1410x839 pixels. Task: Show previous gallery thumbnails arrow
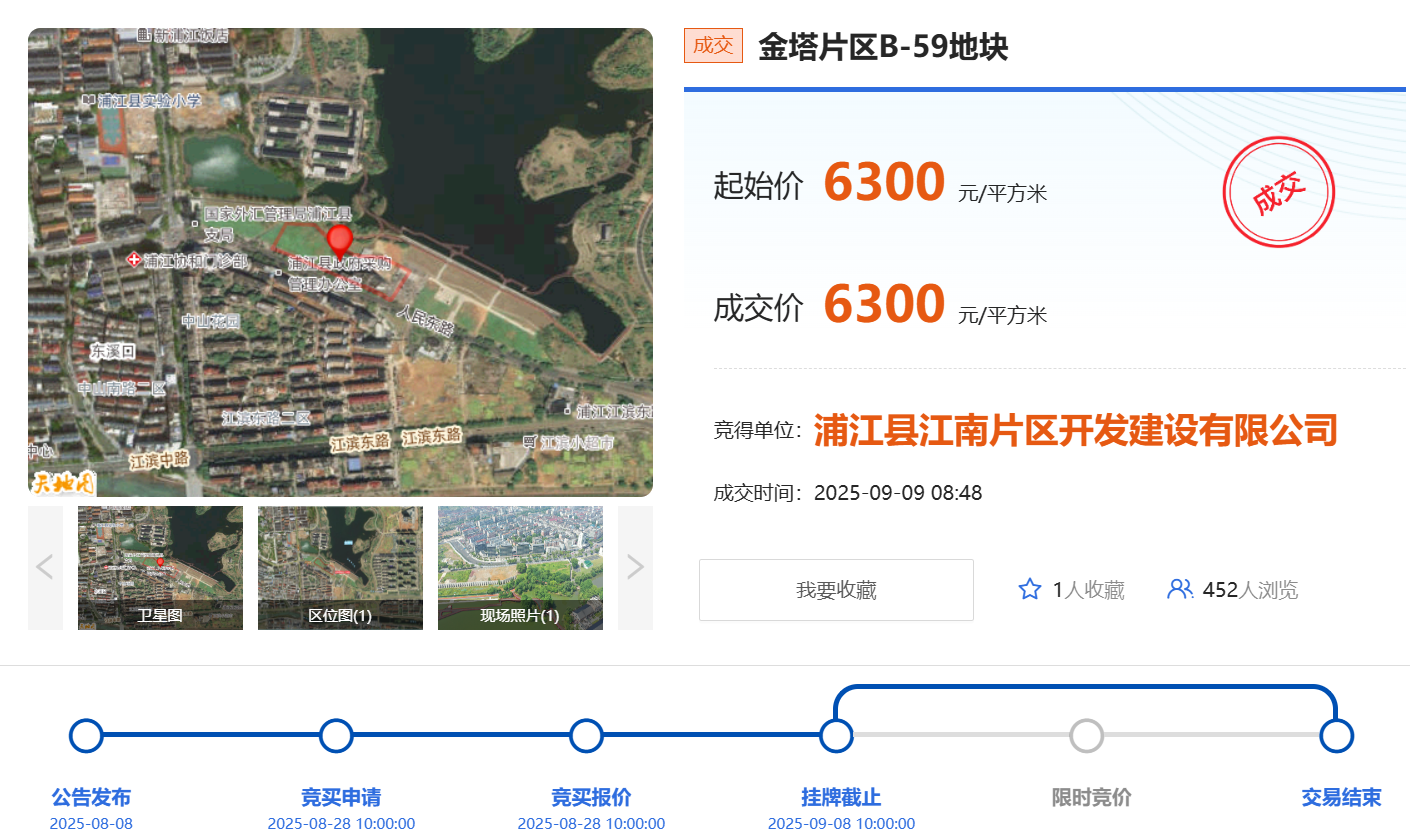coord(45,567)
